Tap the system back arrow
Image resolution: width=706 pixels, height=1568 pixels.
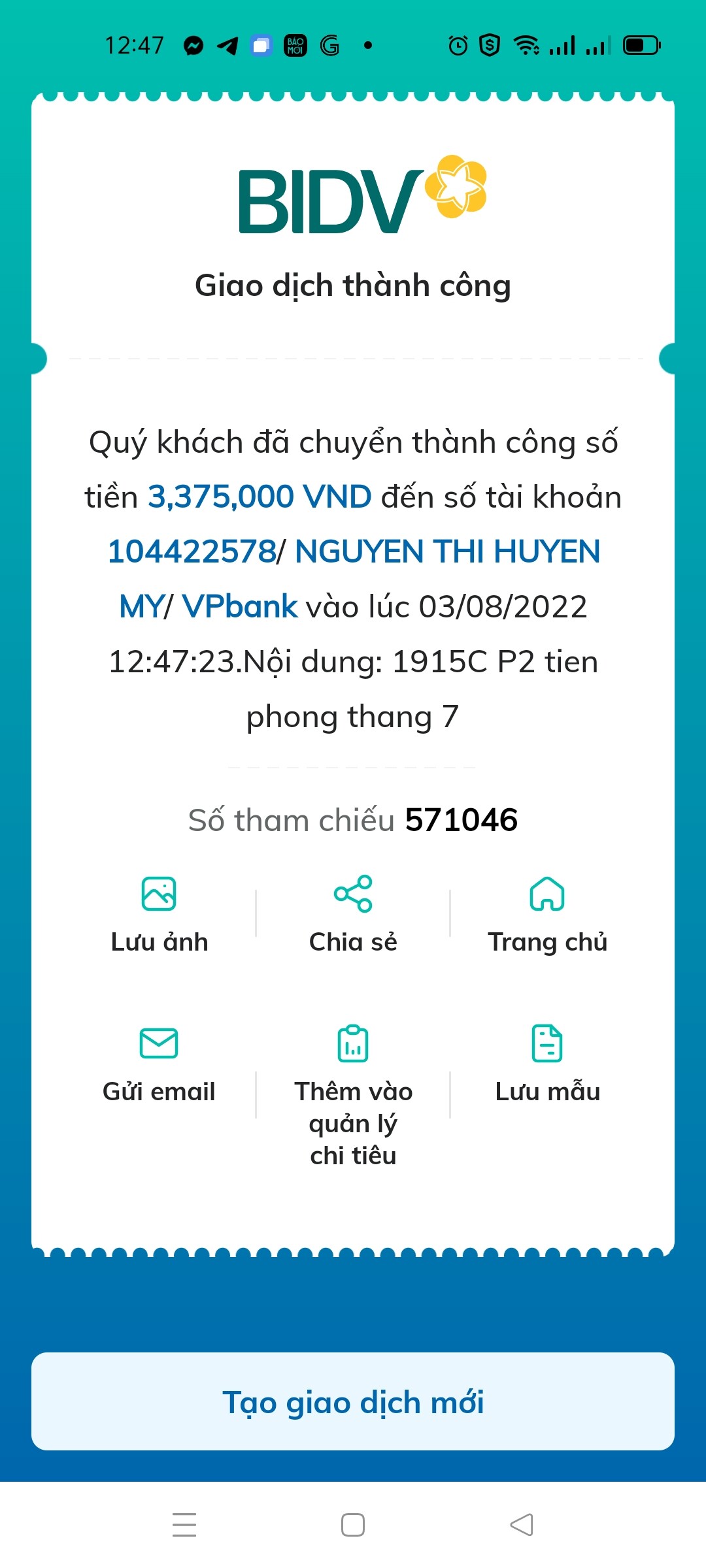point(522,1524)
